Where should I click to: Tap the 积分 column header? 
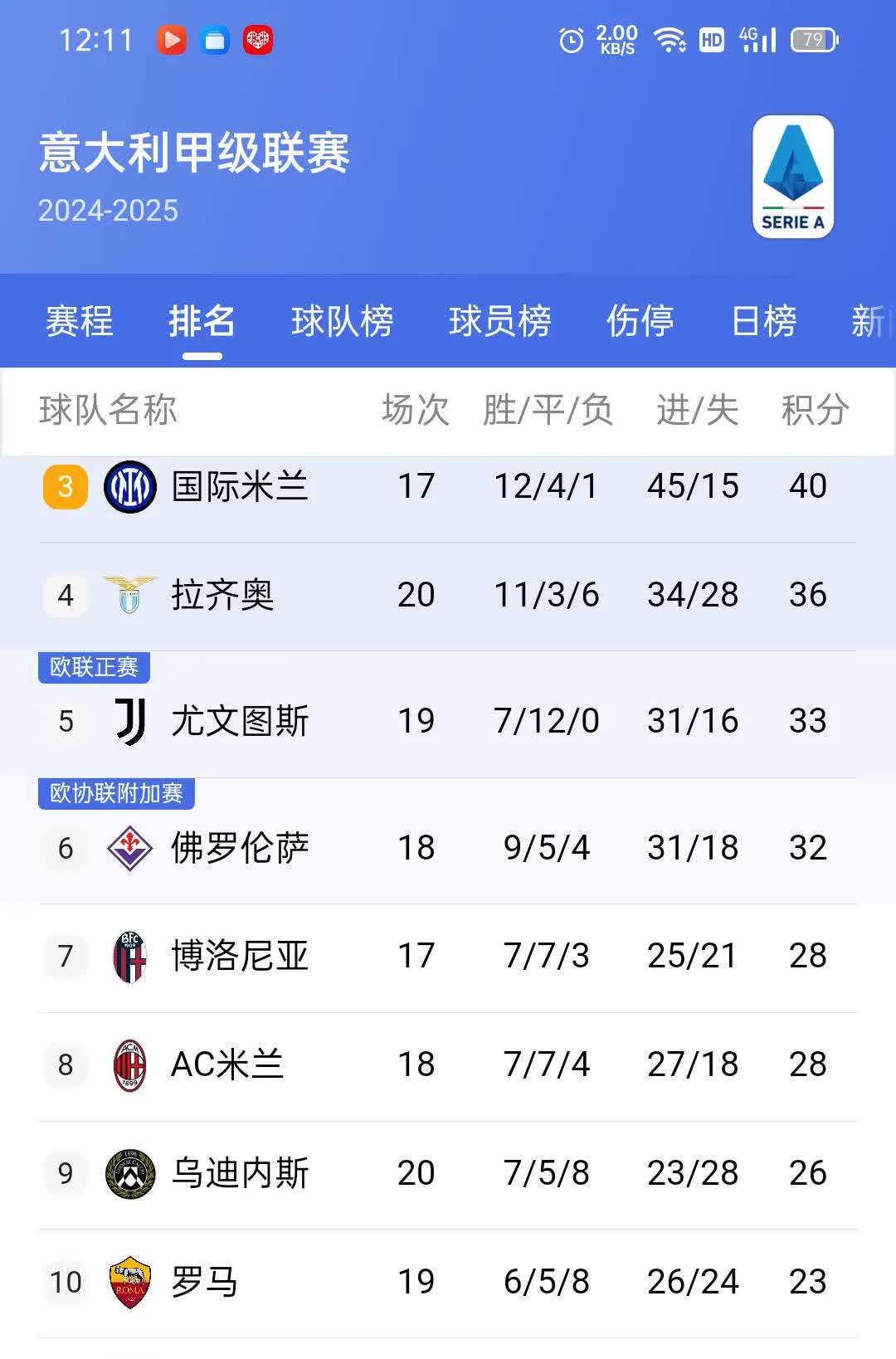tap(813, 410)
